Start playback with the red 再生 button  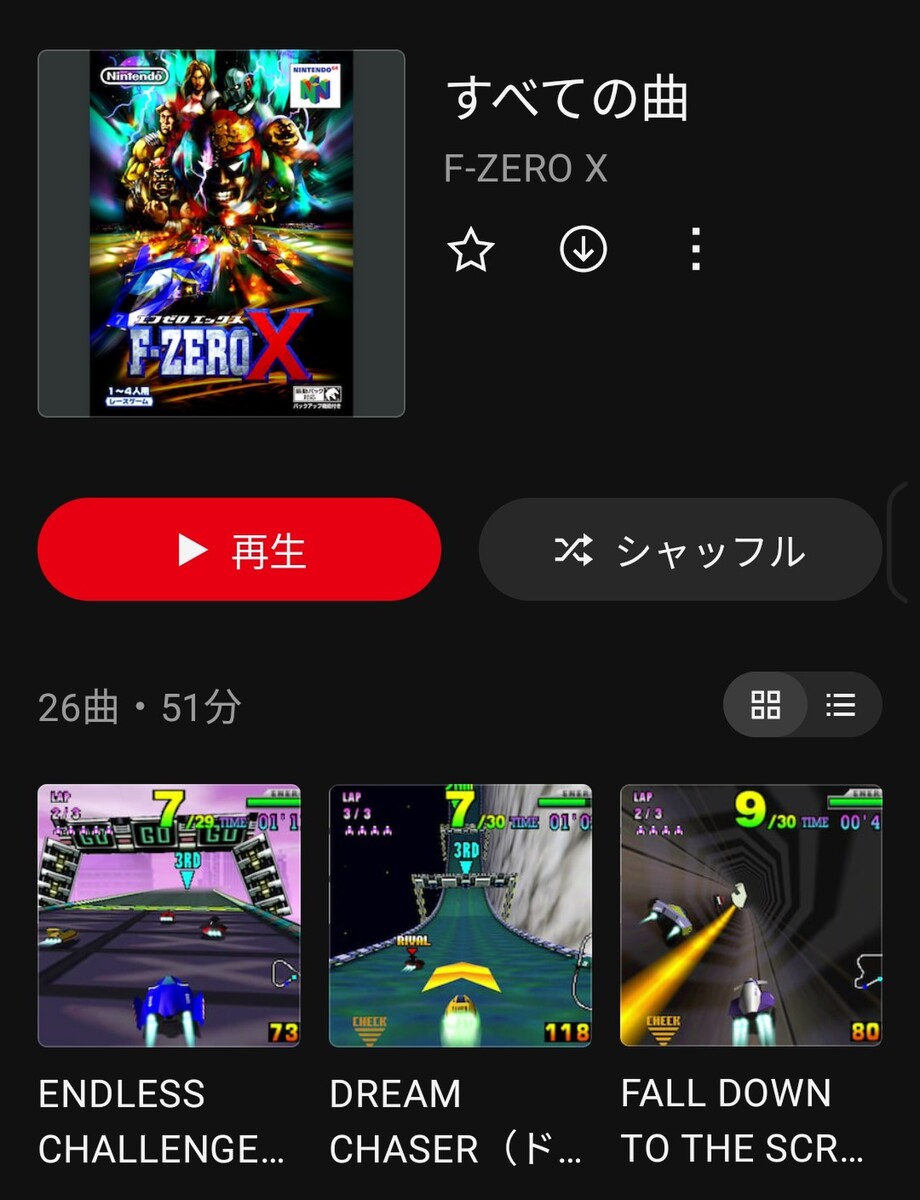tap(239, 550)
